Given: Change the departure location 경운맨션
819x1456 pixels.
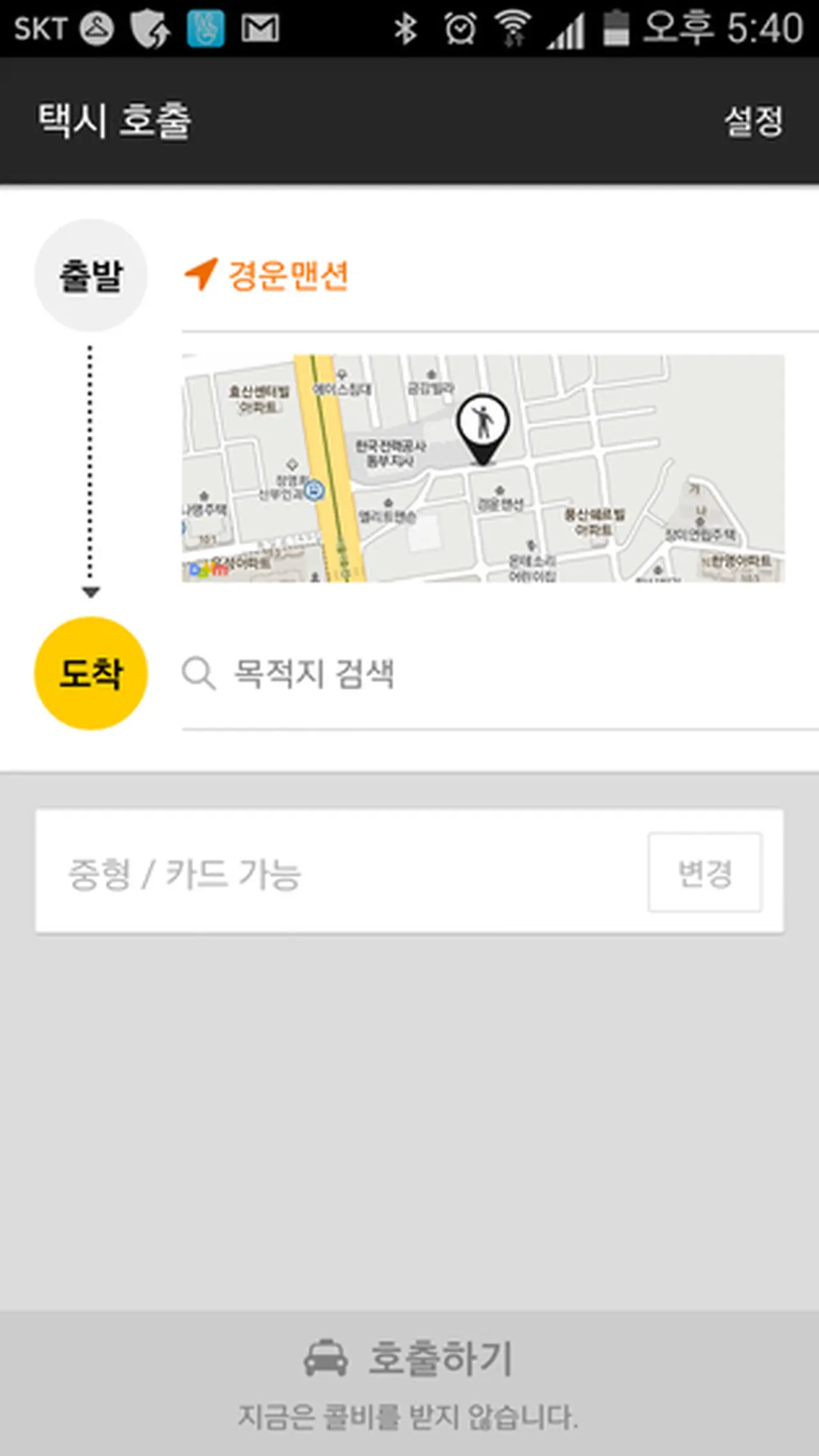Looking at the screenshot, I should (288, 276).
